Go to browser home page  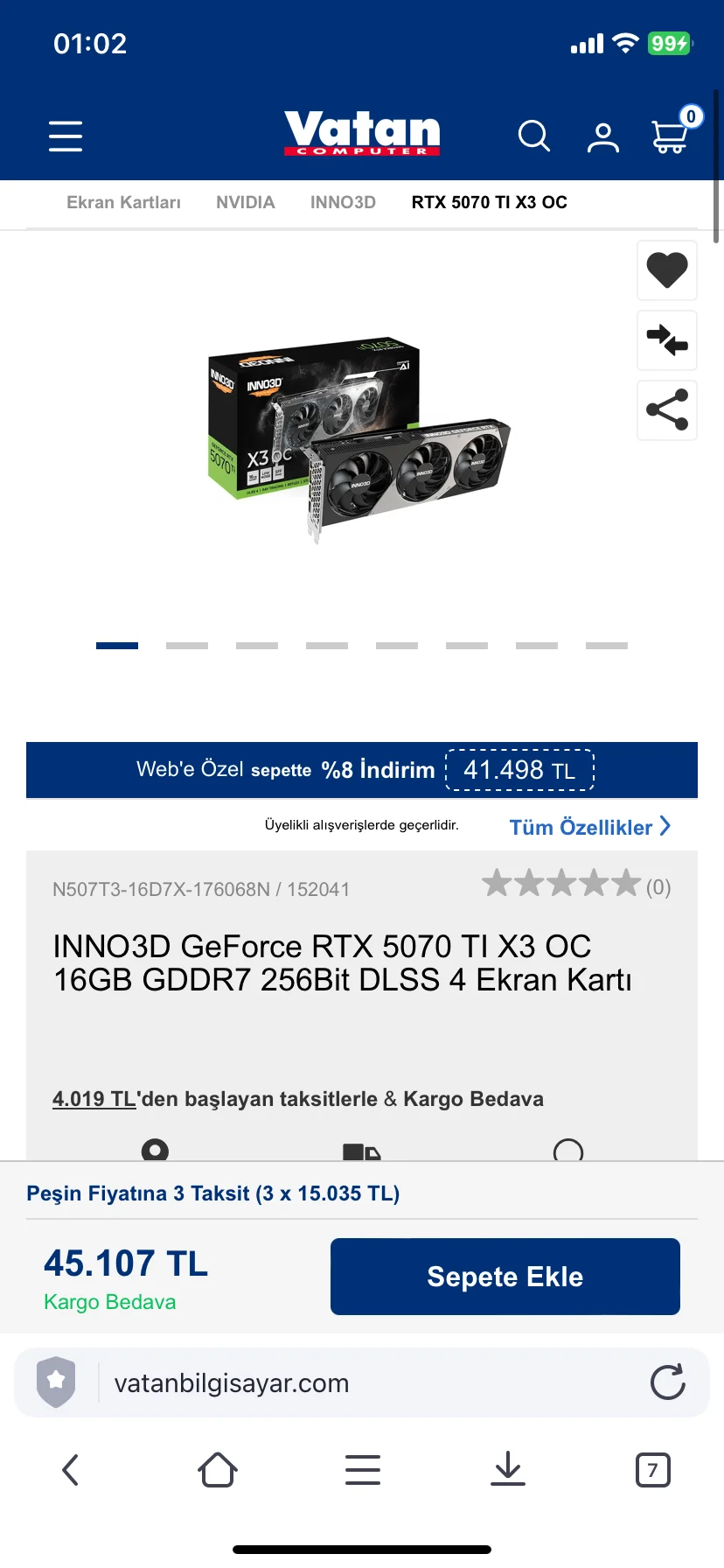click(x=217, y=1470)
